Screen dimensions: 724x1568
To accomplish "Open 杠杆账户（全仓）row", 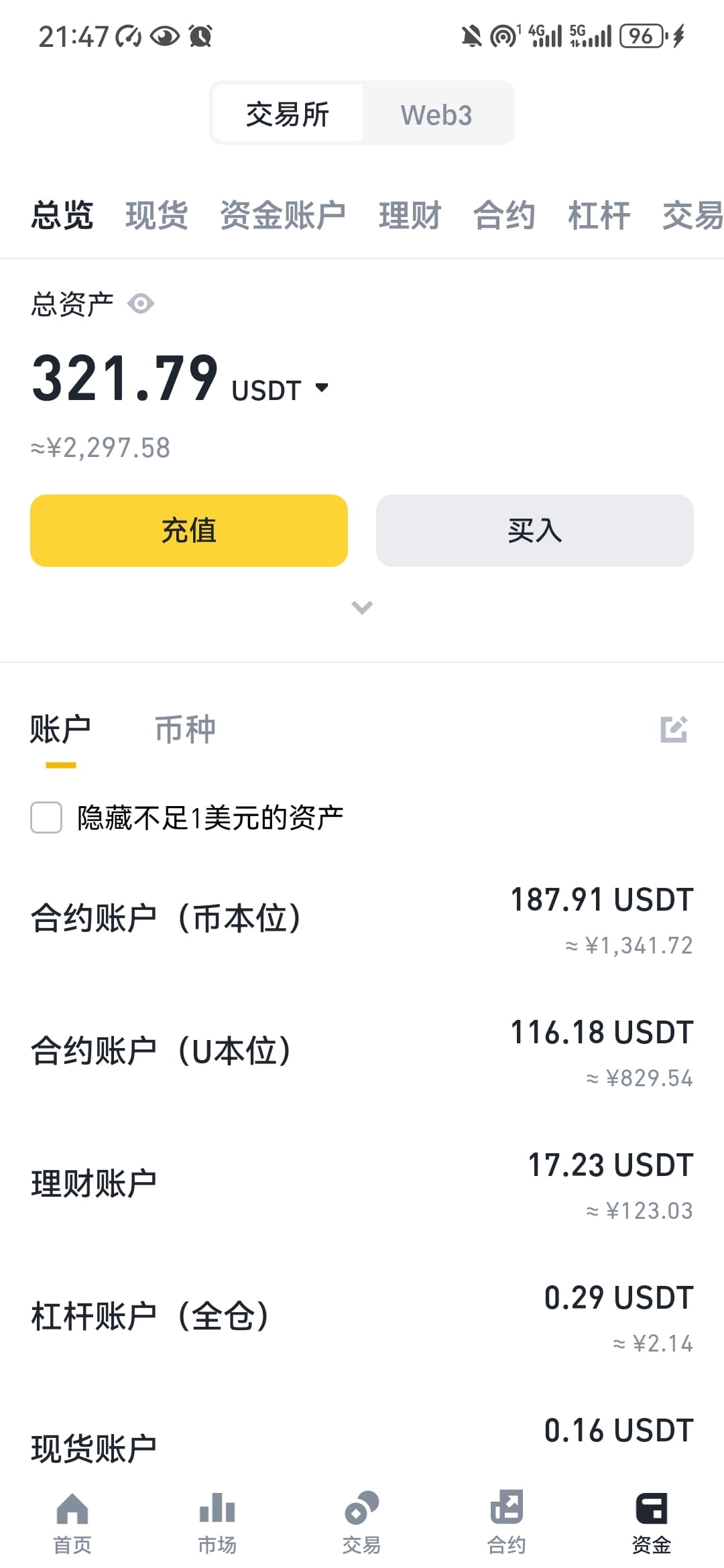I will [362, 1317].
